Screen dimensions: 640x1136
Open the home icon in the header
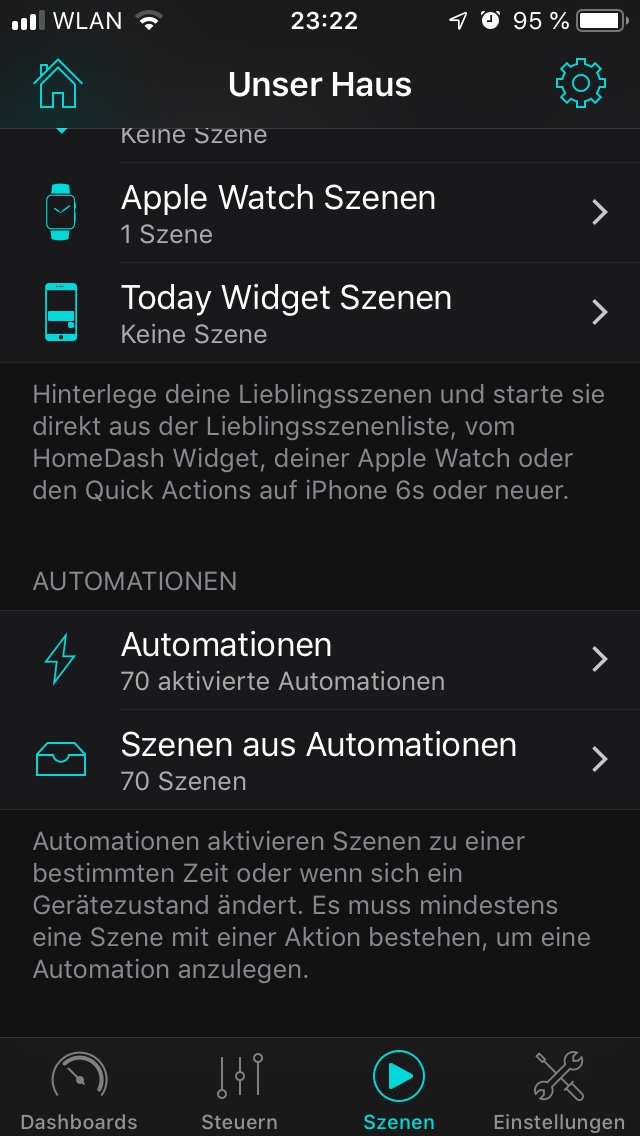57,85
